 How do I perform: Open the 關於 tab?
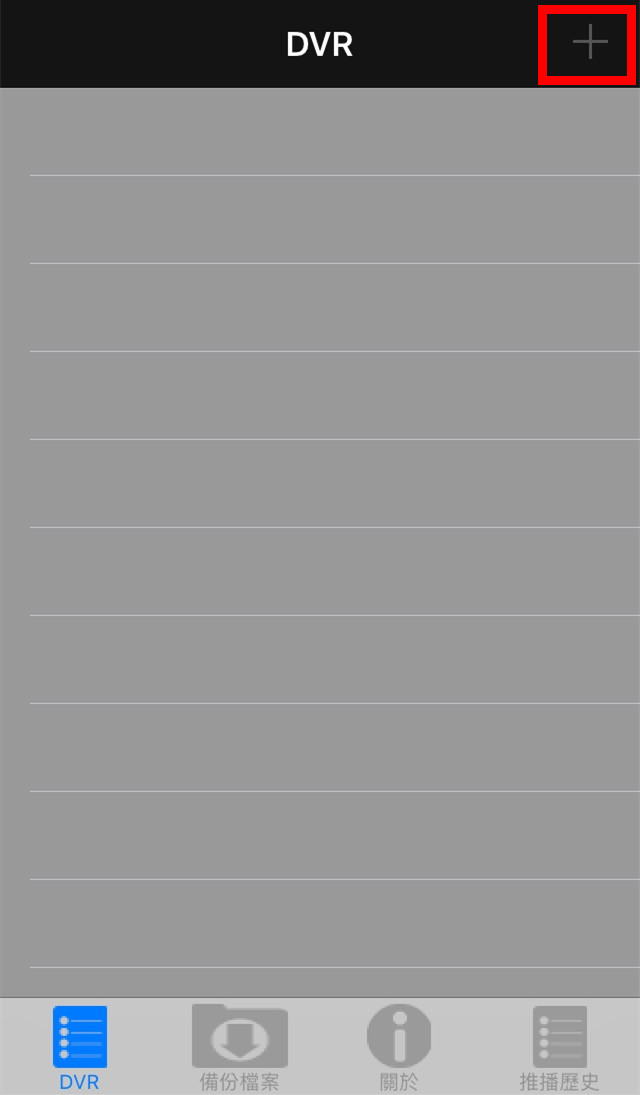[399, 1048]
